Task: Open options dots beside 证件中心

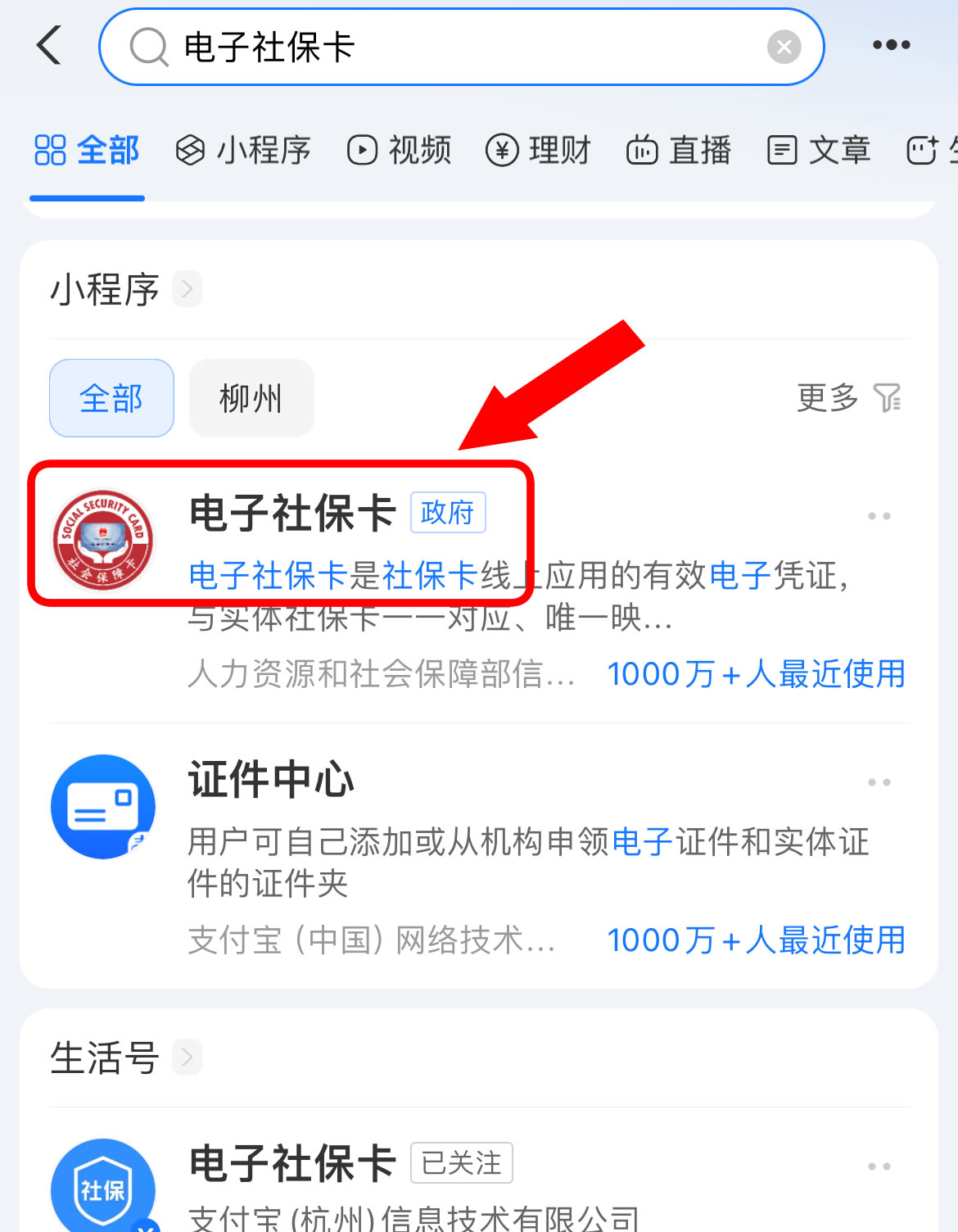Action: pos(879,782)
